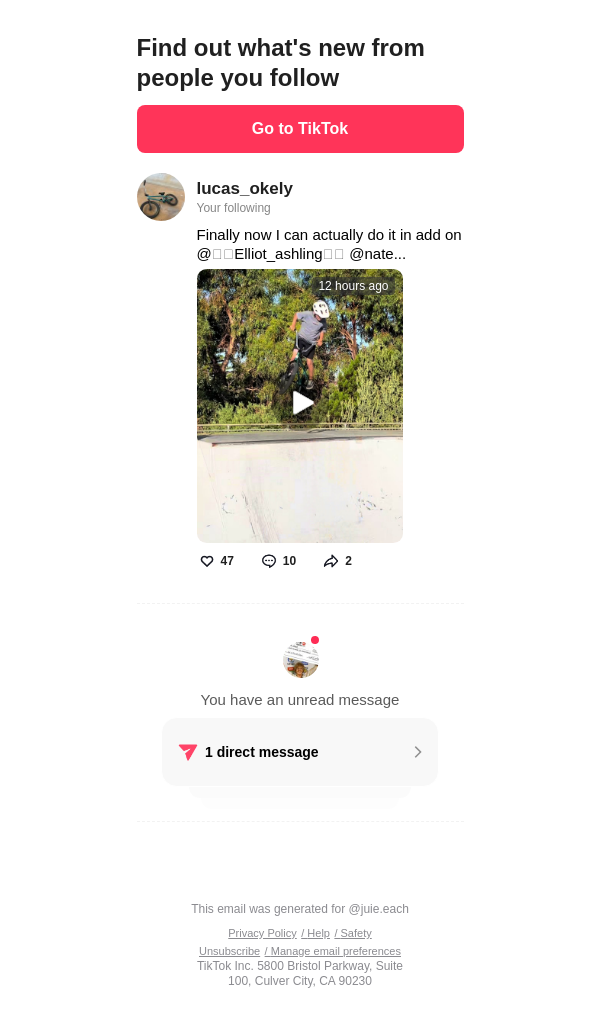600x1035 pixels.
Task: Unsubscribe from these emails
Action: [229, 951]
